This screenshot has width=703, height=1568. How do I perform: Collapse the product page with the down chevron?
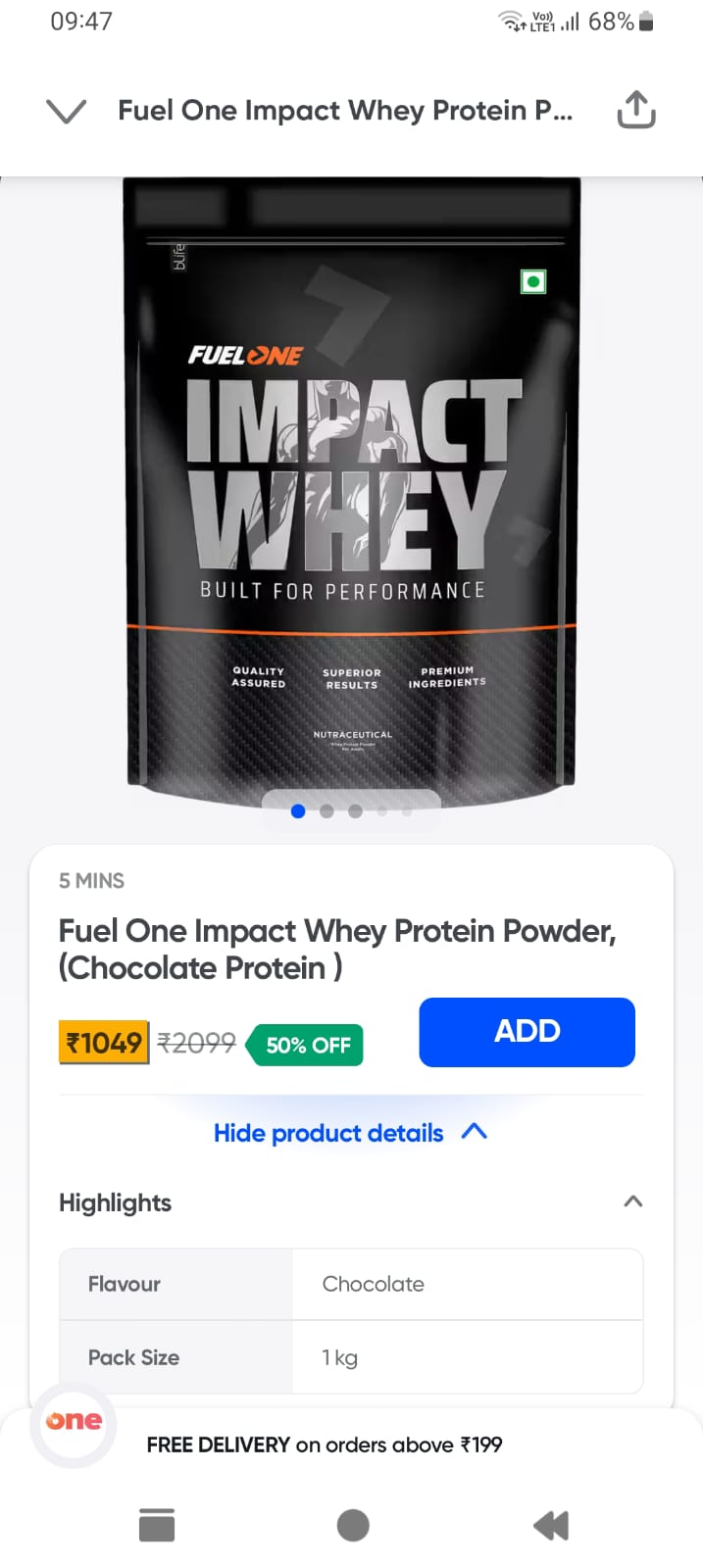point(67,111)
